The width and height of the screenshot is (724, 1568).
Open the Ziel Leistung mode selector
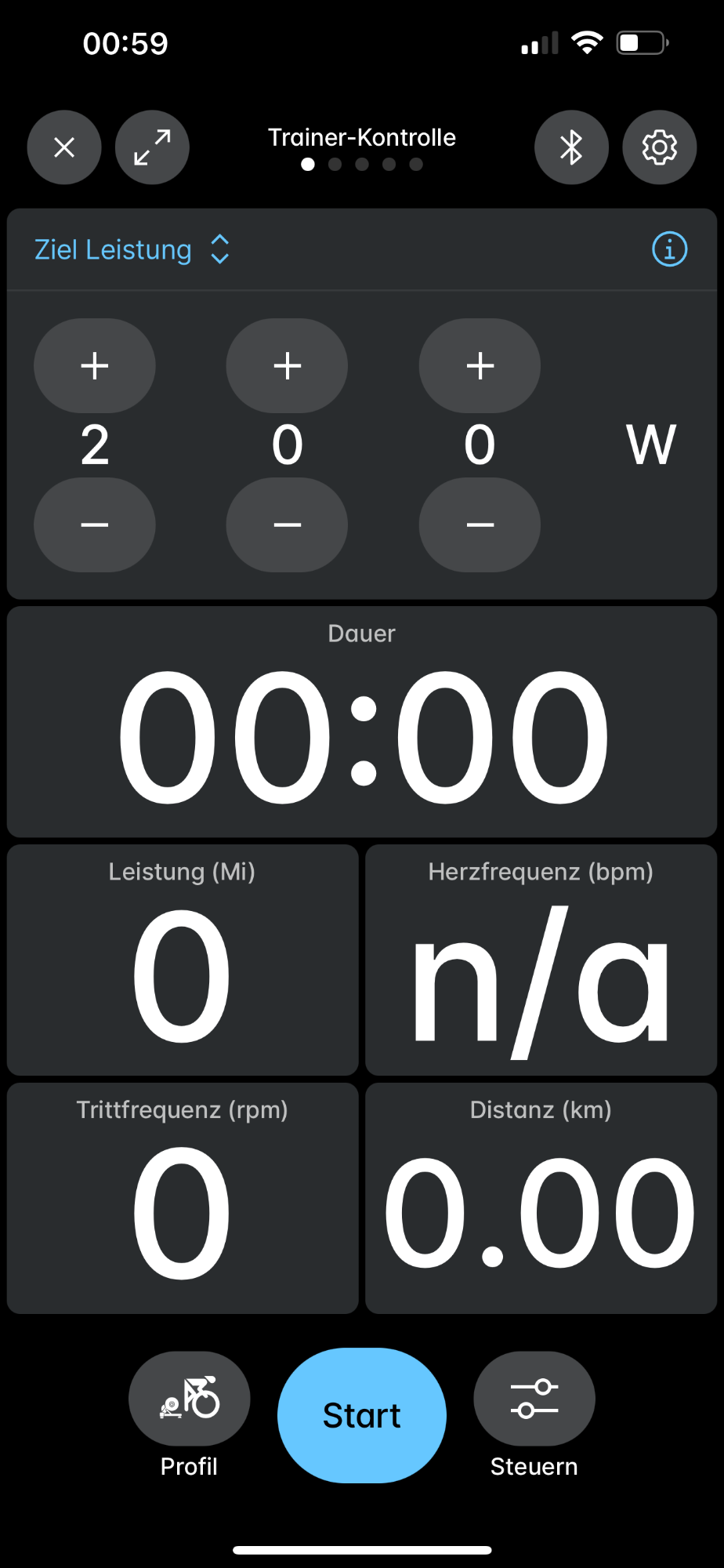(132, 250)
